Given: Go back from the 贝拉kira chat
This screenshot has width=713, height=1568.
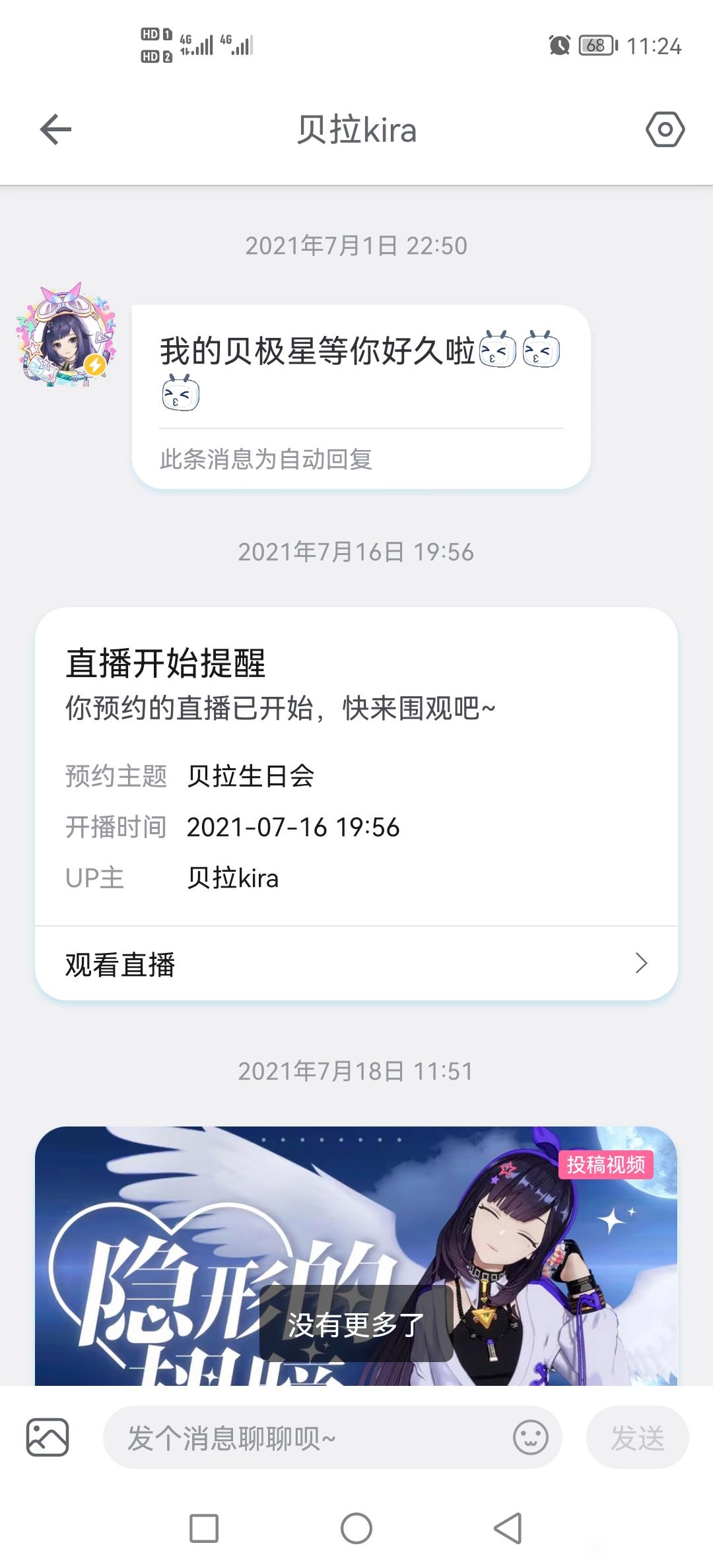Looking at the screenshot, I should [55, 129].
